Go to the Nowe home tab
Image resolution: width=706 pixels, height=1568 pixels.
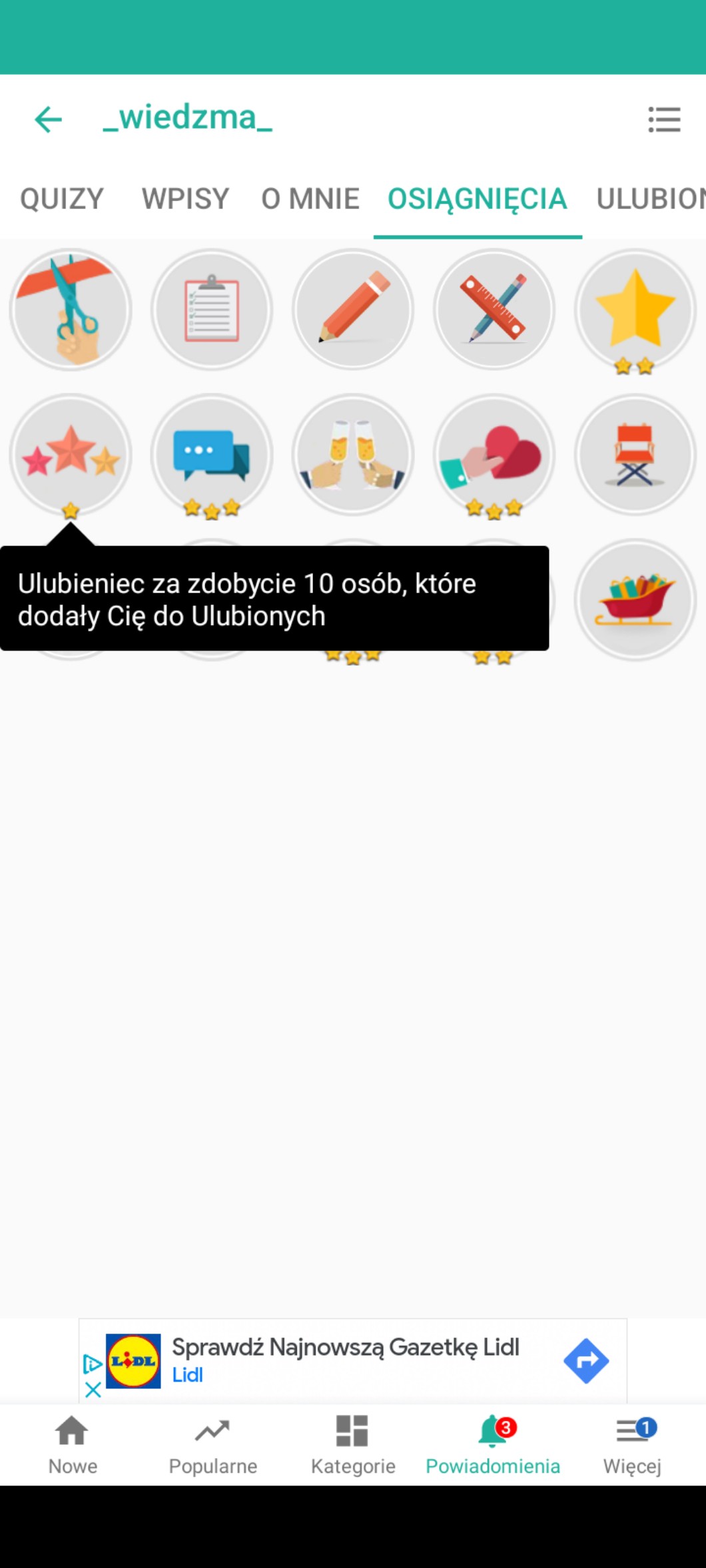pyautogui.click(x=73, y=1445)
